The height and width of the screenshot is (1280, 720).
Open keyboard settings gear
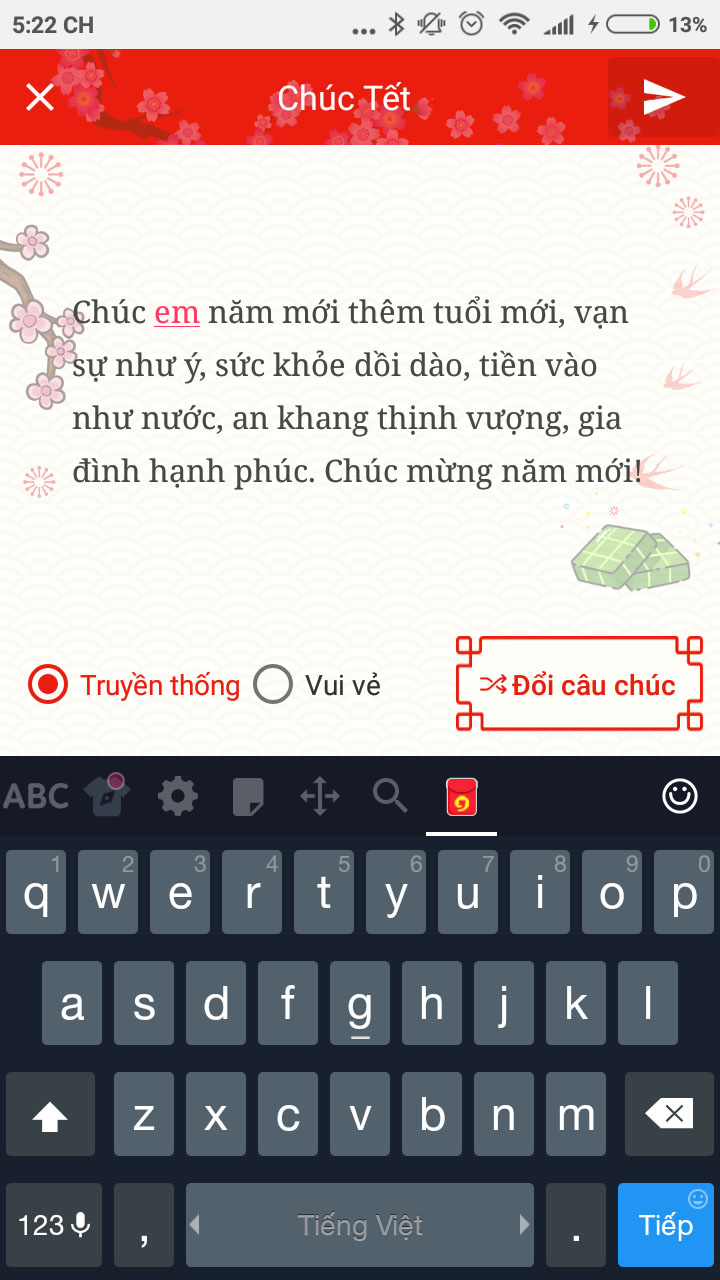[178, 797]
